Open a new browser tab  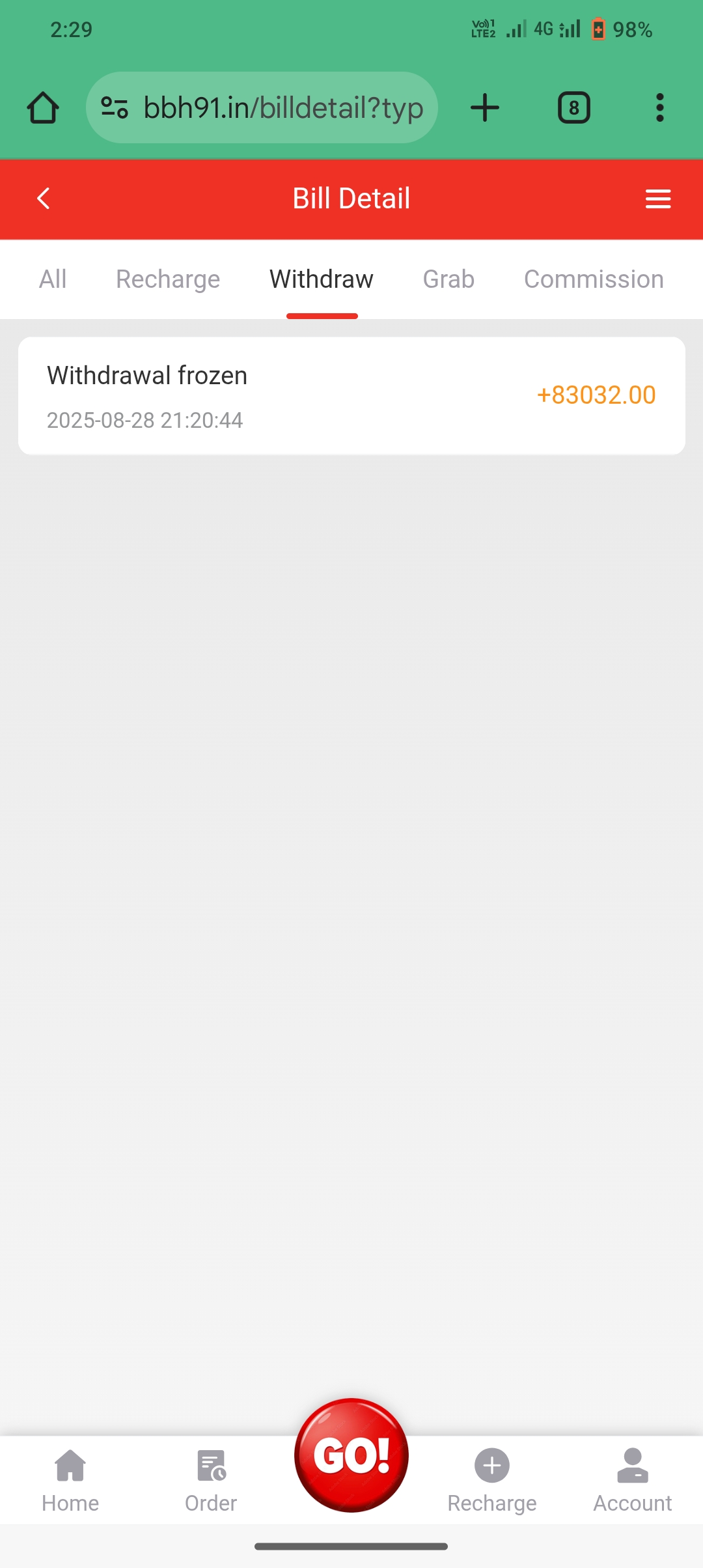coord(485,107)
